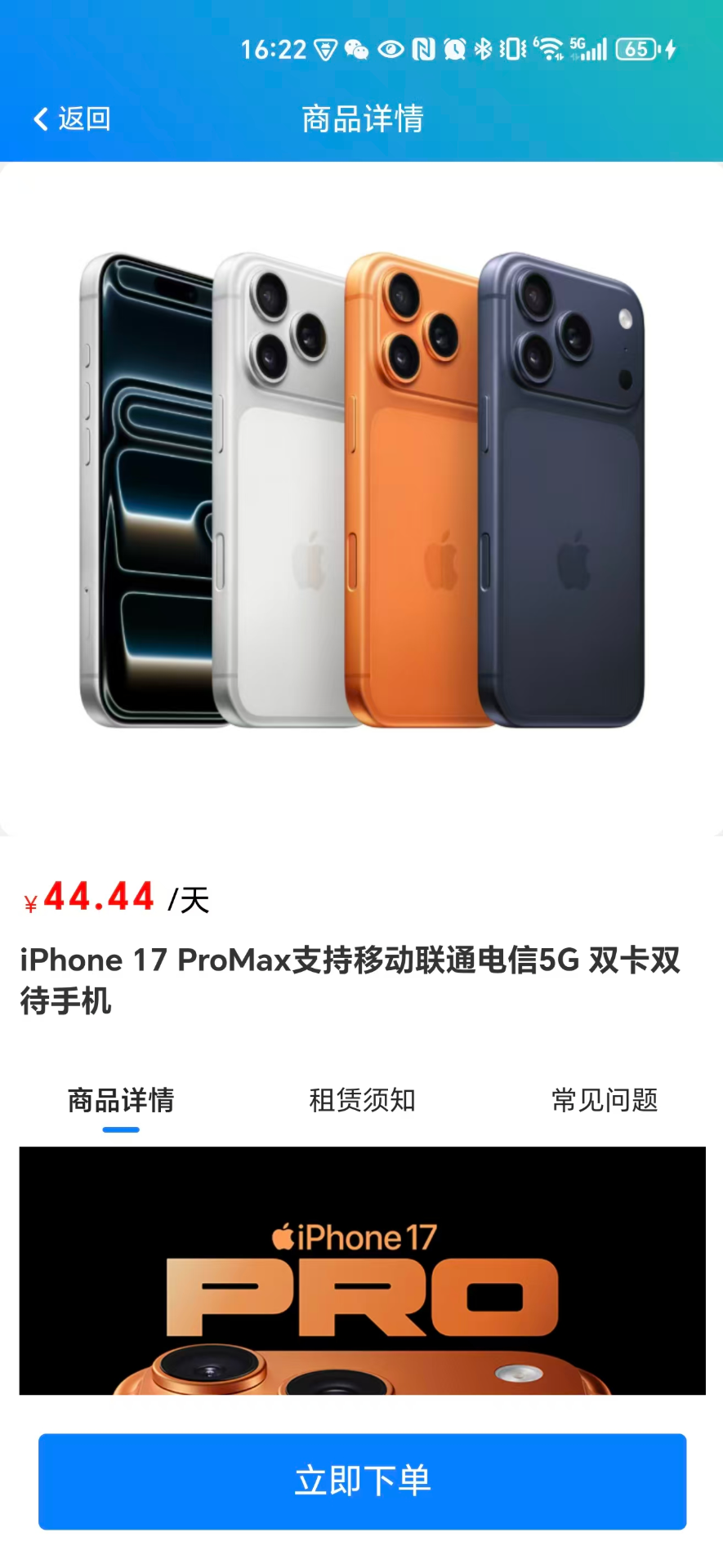View the iPhone 17 Pro Max product image

pos(362,490)
